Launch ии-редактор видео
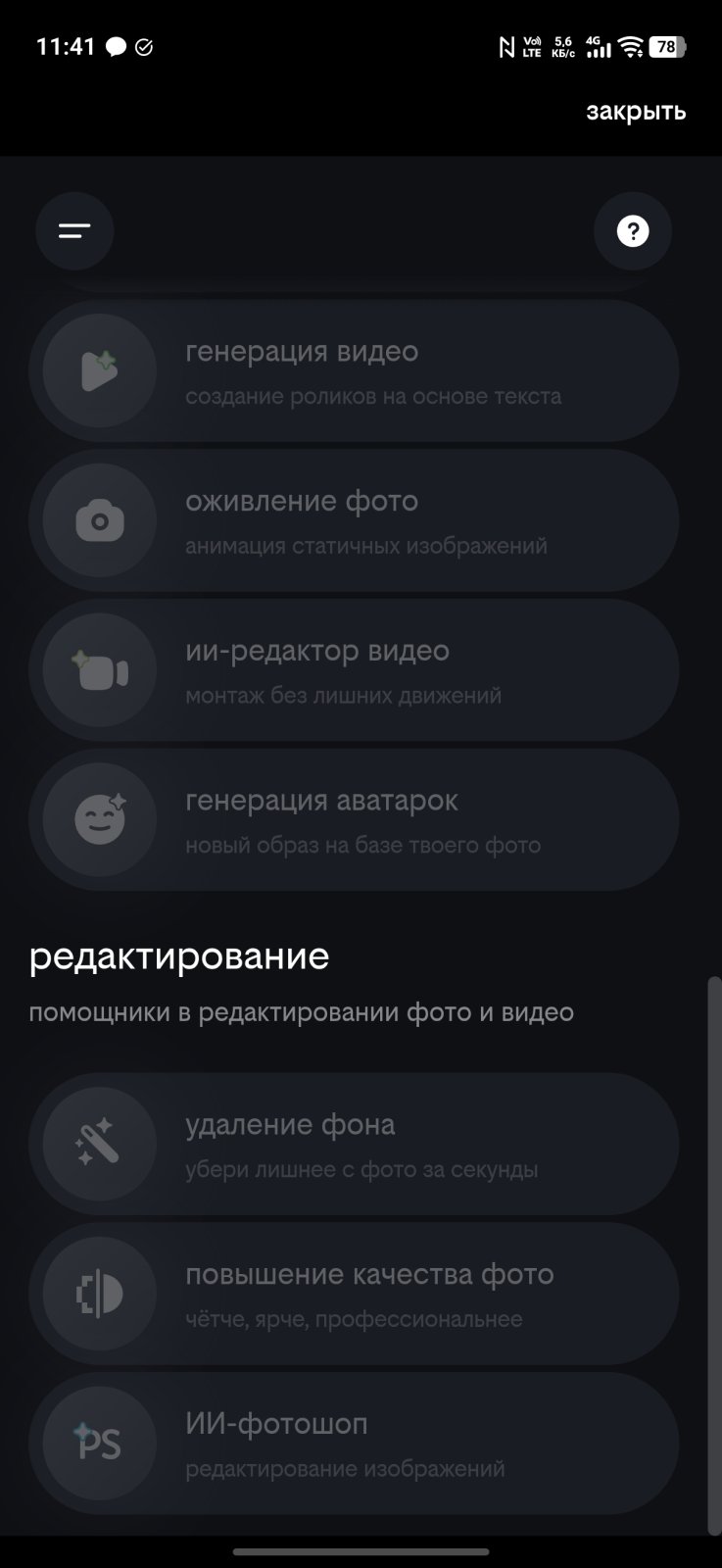 tap(353, 670)
